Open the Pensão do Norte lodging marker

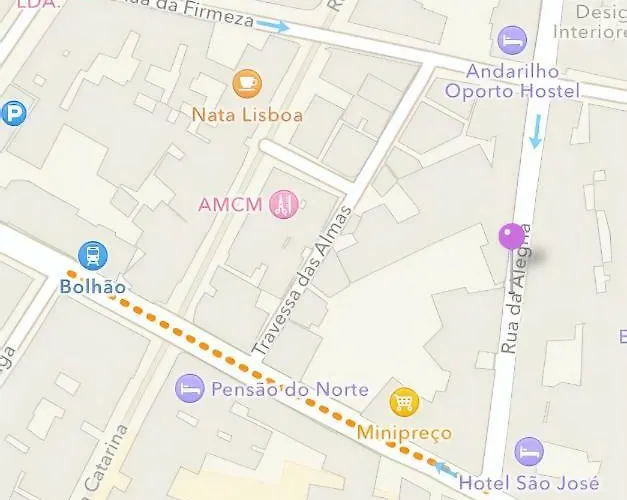pos(188,388)
